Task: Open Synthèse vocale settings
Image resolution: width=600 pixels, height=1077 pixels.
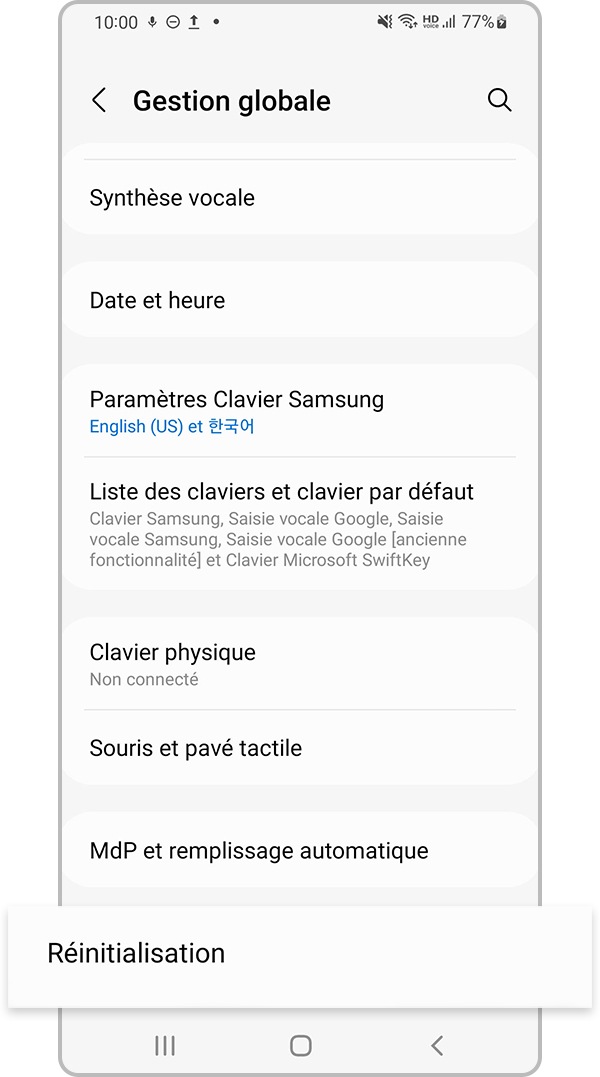Action: 300,198
